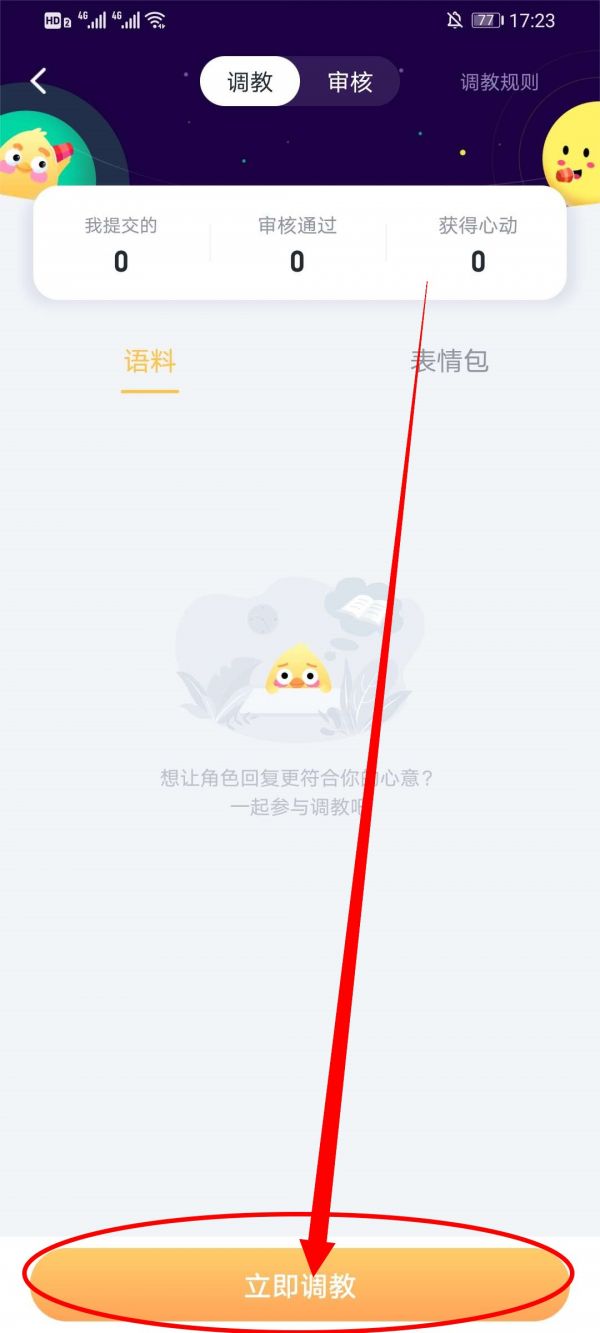Image resolution: width=600 pixels, height=1333 pixels.
Task: Select the 语料 tab
Action: point(150,361)
